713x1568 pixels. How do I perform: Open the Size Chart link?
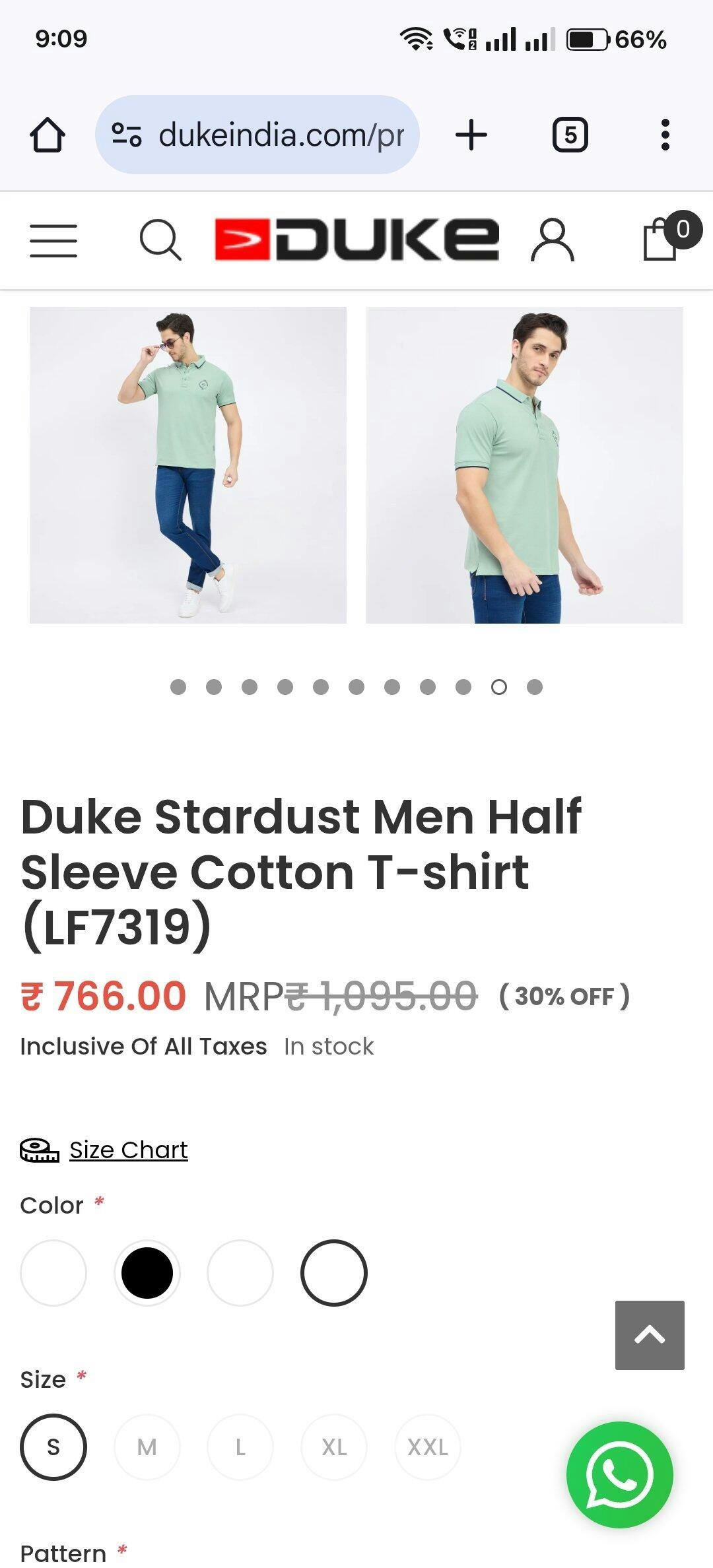128,1150
